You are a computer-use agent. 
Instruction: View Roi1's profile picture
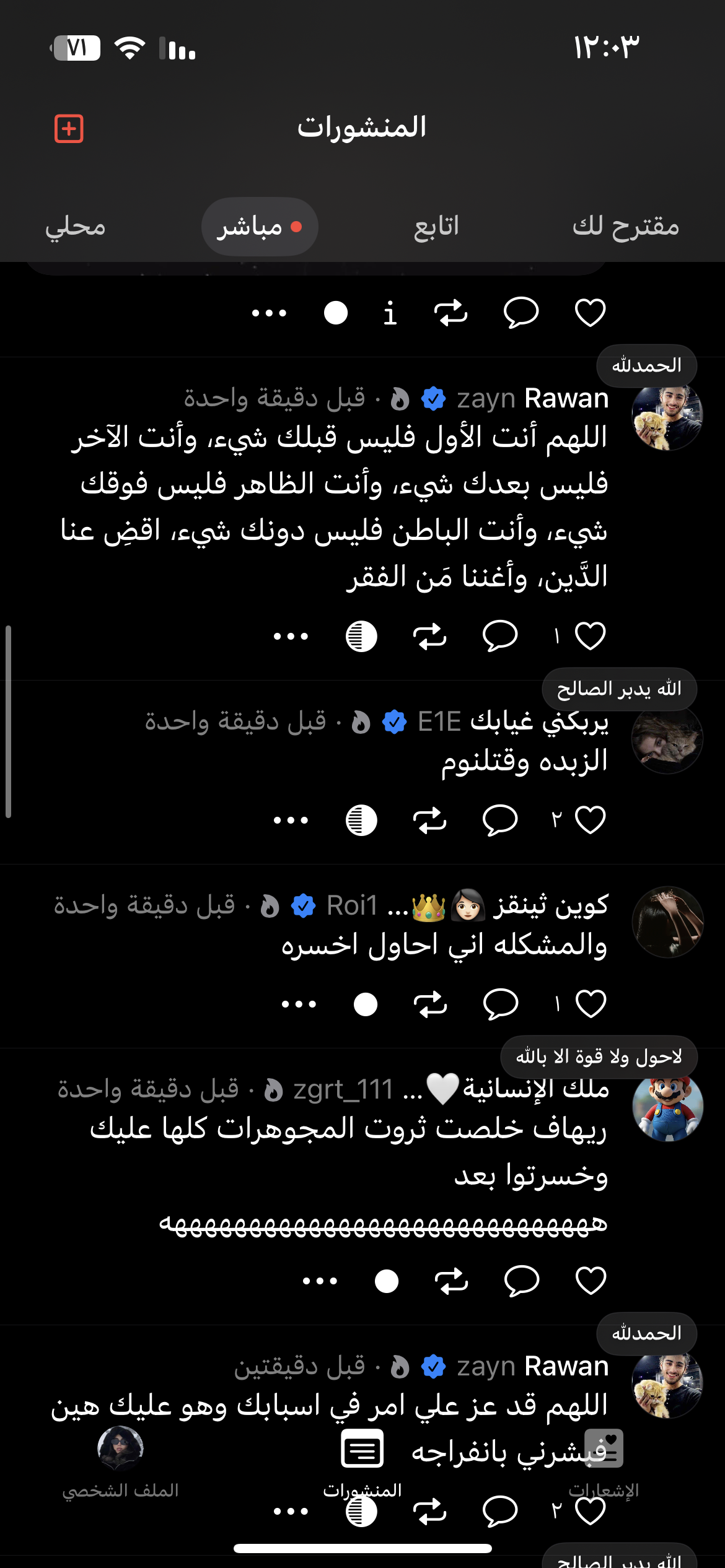(x=667, y=922)
